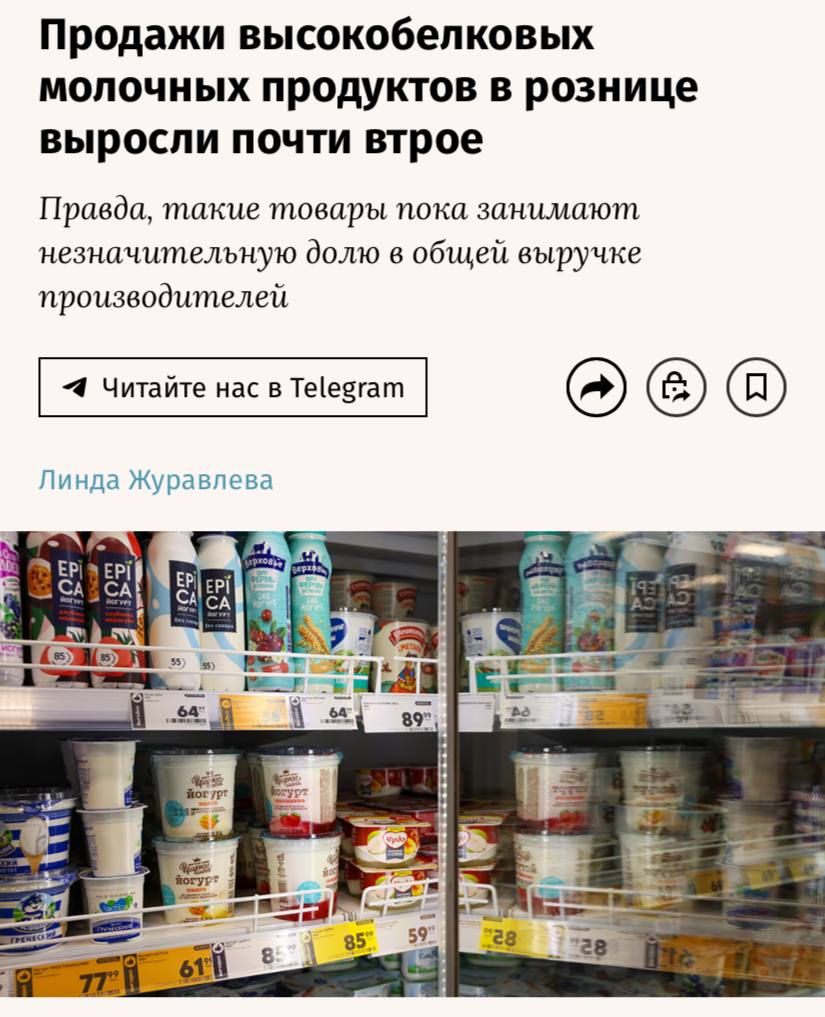Tap the gift-share icon next to bookmark

[676, 387]
